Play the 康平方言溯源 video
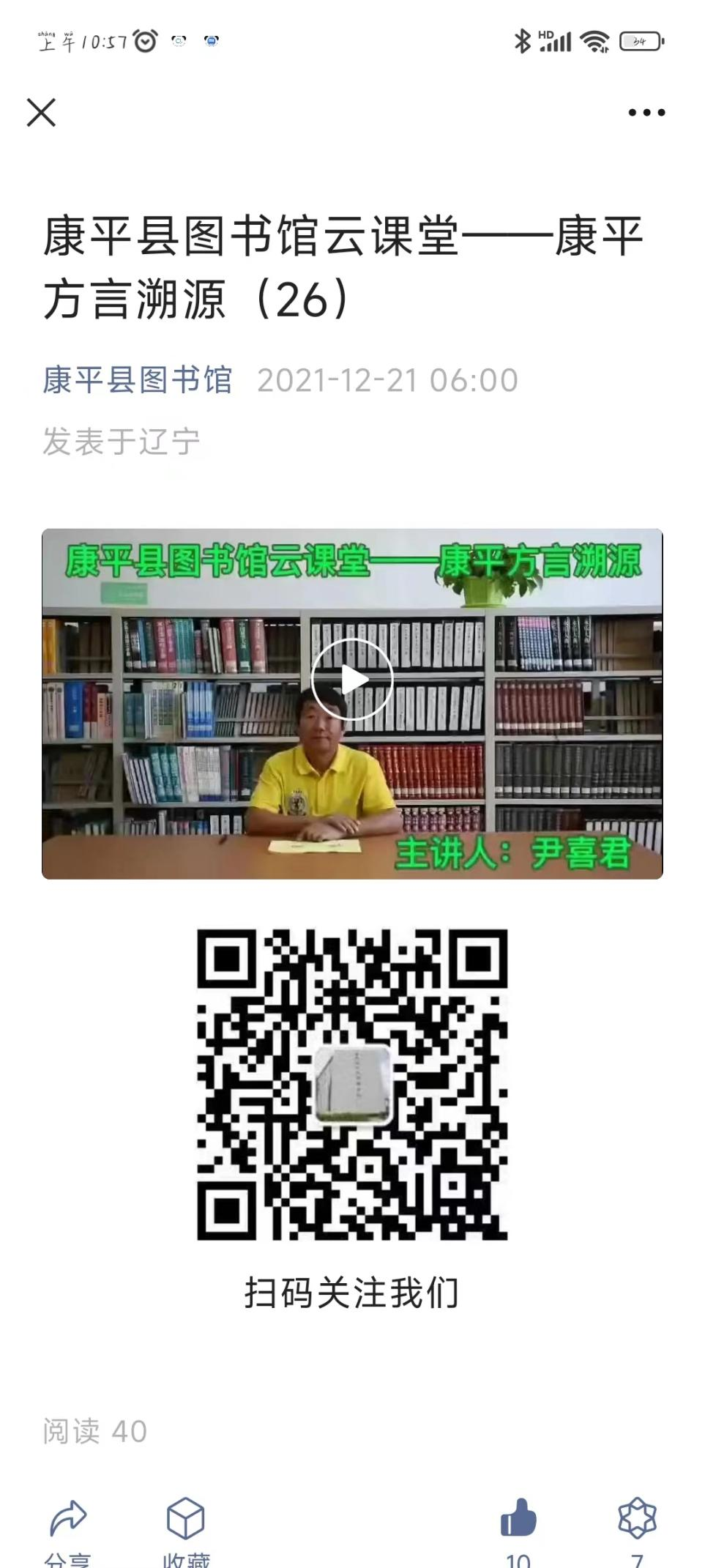Viewport: 705px width, 1568px height. (x=352, y=680)
